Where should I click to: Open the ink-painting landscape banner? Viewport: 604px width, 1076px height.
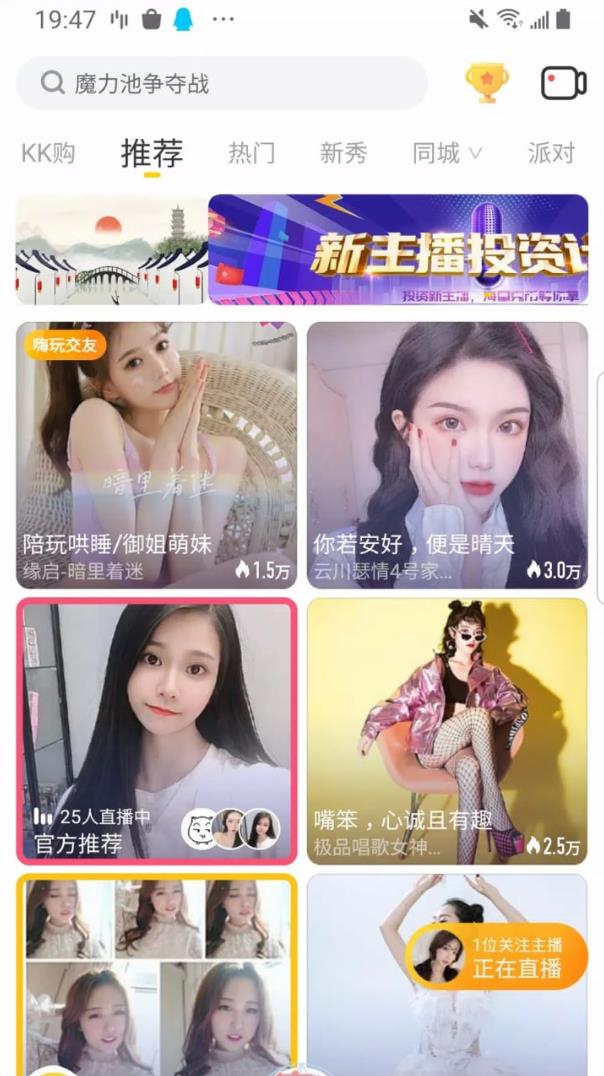coord(111,249)
